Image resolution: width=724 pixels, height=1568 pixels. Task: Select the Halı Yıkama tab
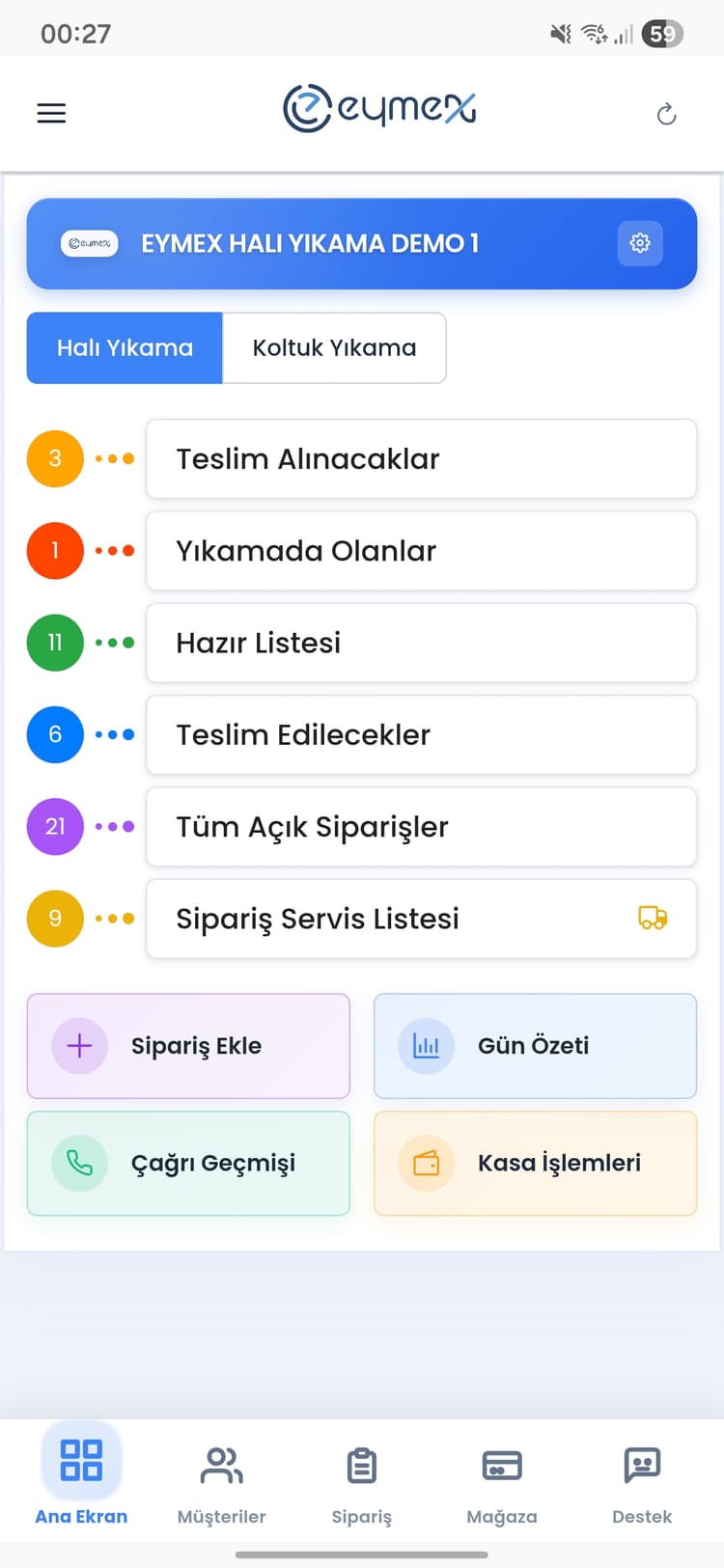[x=125, y=347]
